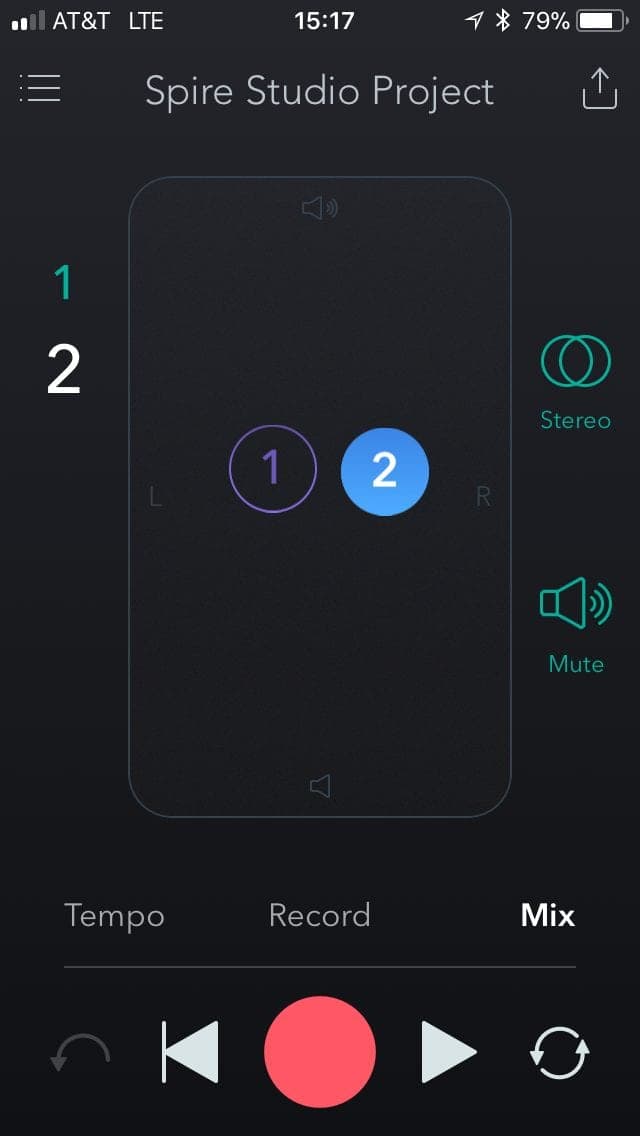640x1136 pixels.
Task: Toggle loop playback
Action: tap(560, 1052)
